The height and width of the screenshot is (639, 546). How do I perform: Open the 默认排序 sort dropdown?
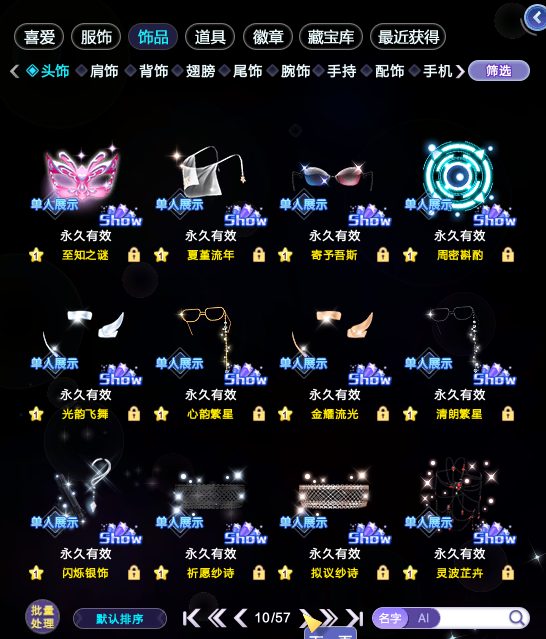click(x=120, y=619)
